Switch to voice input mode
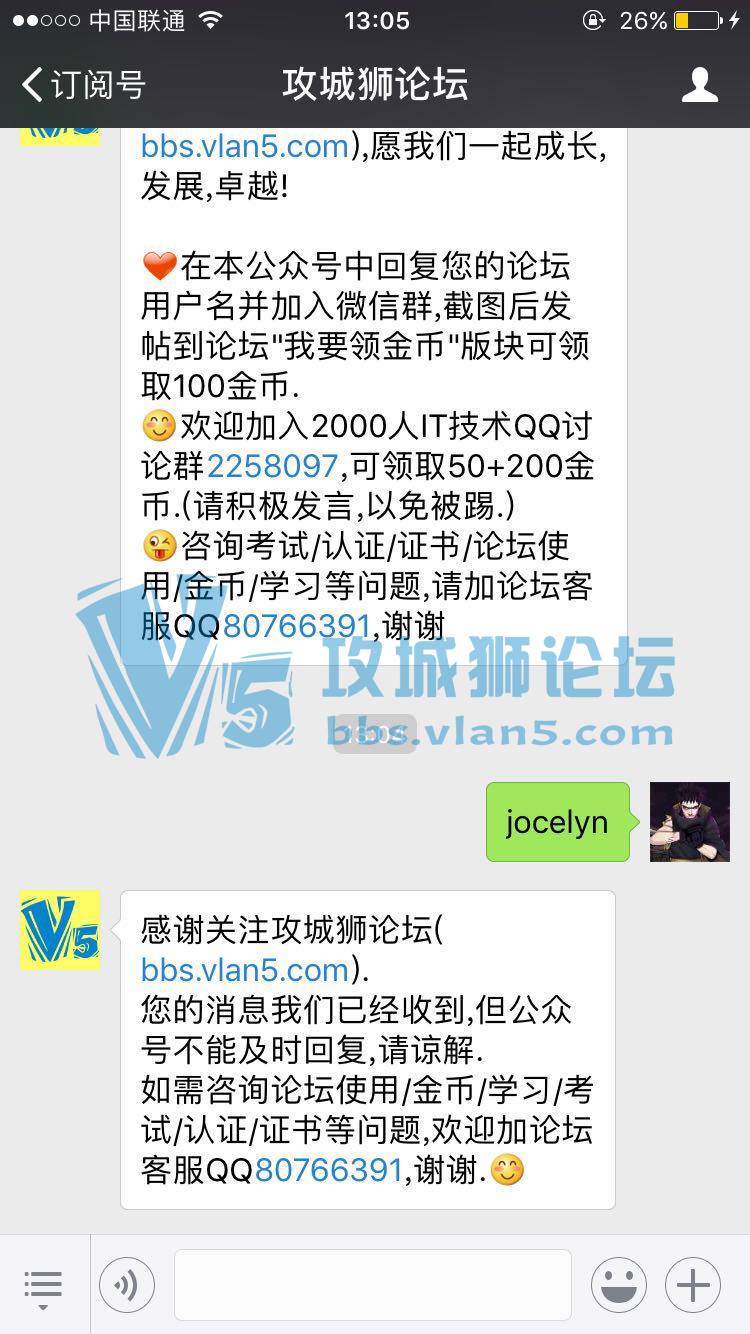Image resolution: width=750 pixels, height=1334 pixels. [127, 1285]
